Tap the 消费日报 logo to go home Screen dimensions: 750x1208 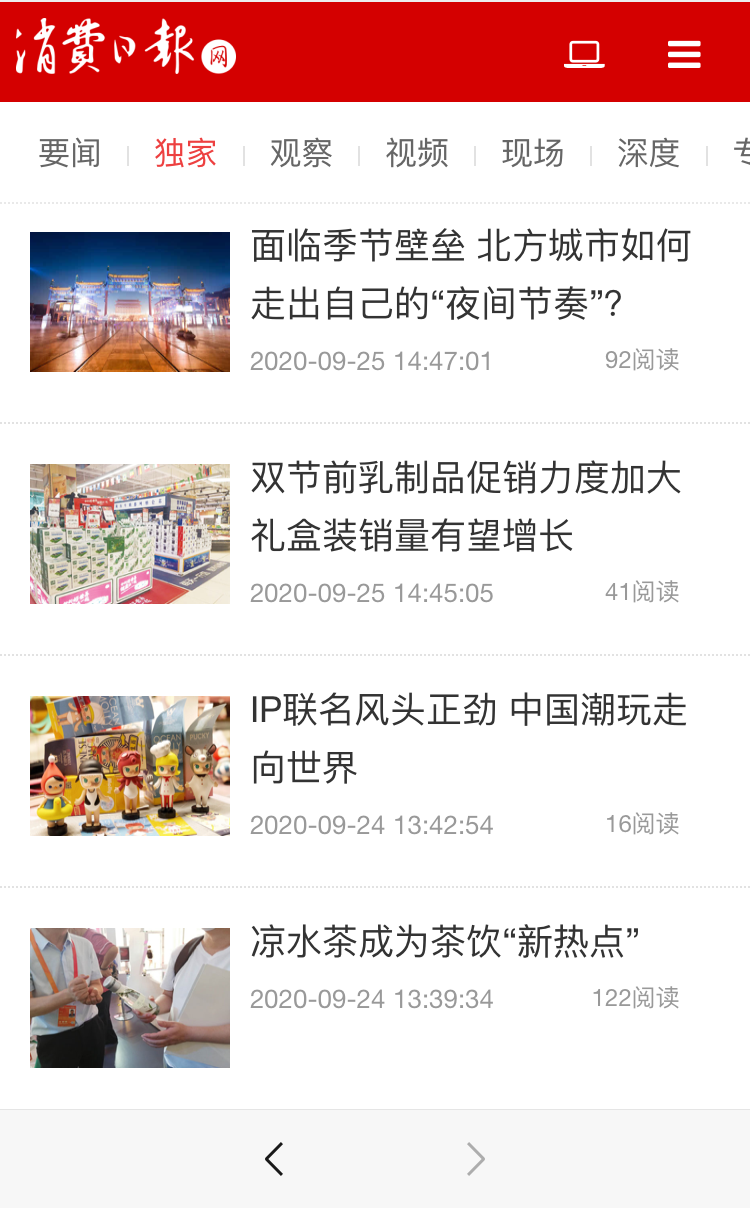coord(125,50)
